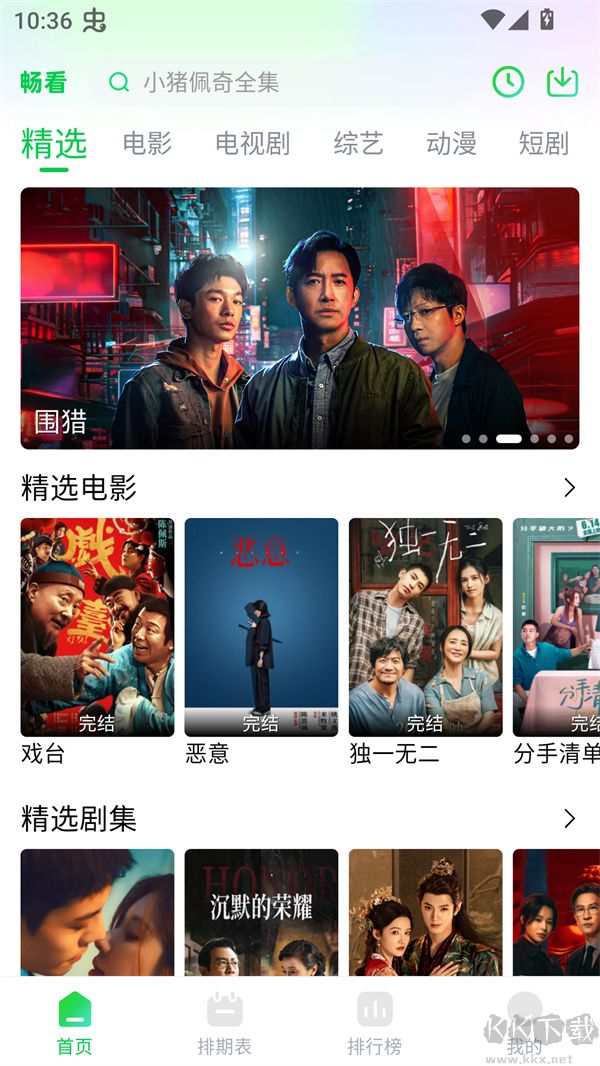Open the movie 分手清单
The height and width of the screenshot is (1066, 600).
tap(556, 627)
